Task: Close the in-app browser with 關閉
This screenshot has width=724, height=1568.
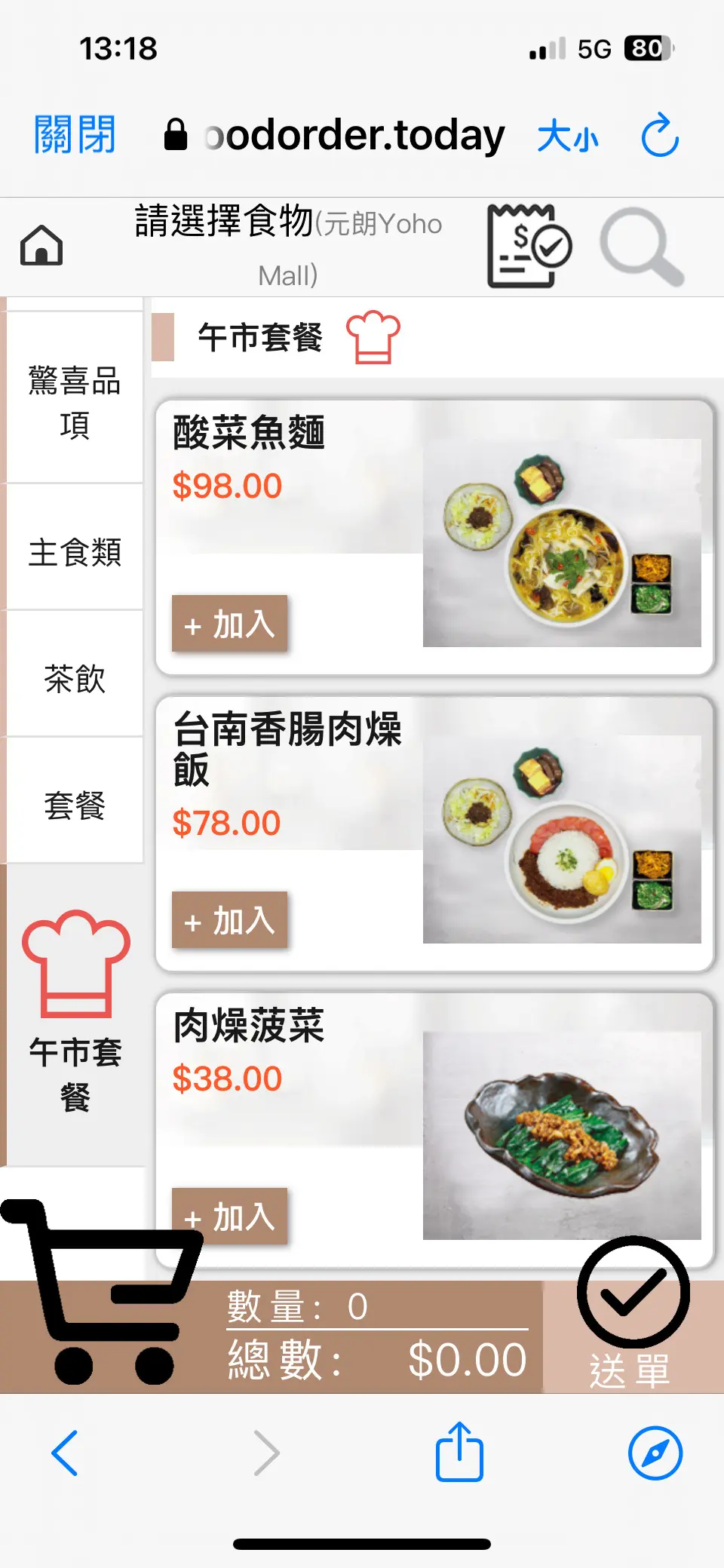Action: pyautogui.click(x=75, y=136)
